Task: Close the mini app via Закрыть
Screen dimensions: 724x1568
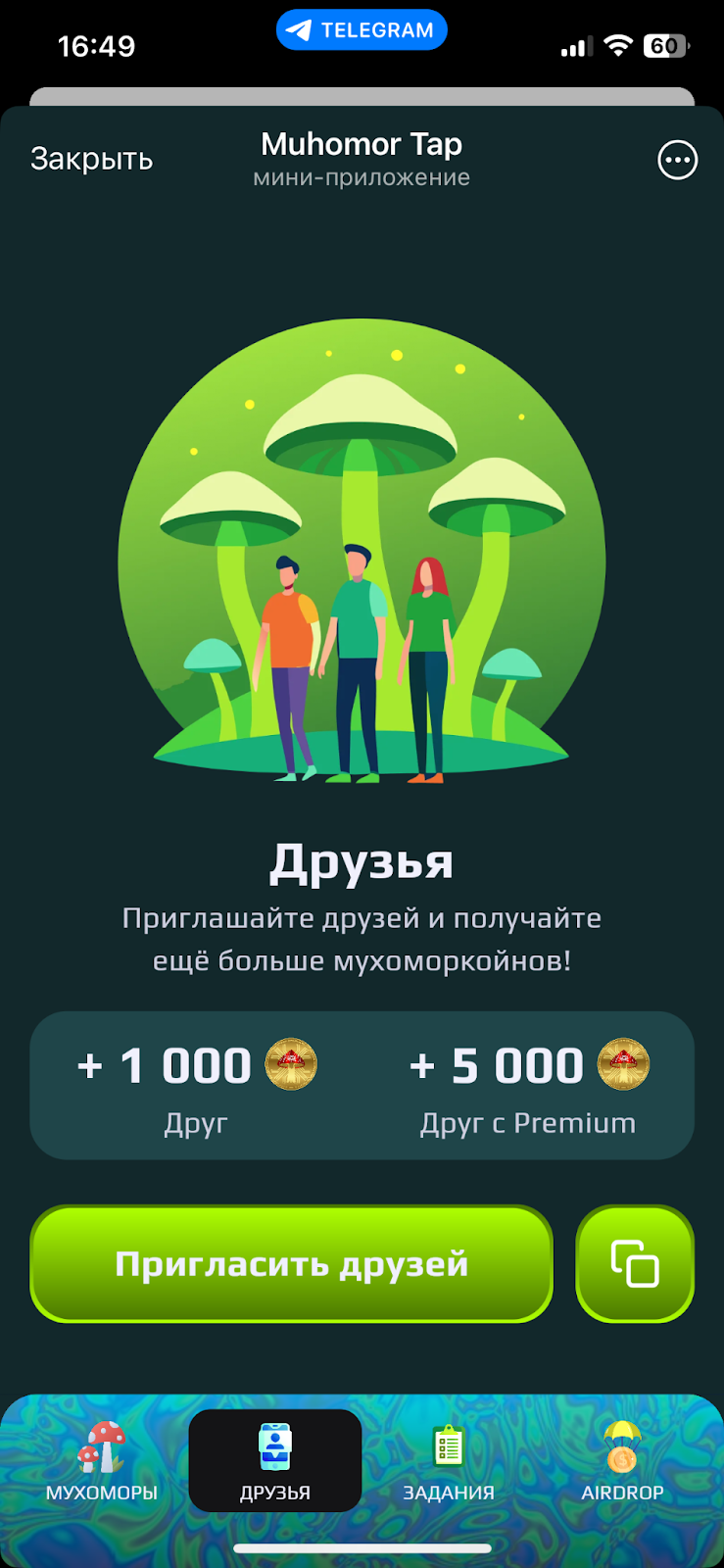Action: pyautogui.click(x=91, y=159)
